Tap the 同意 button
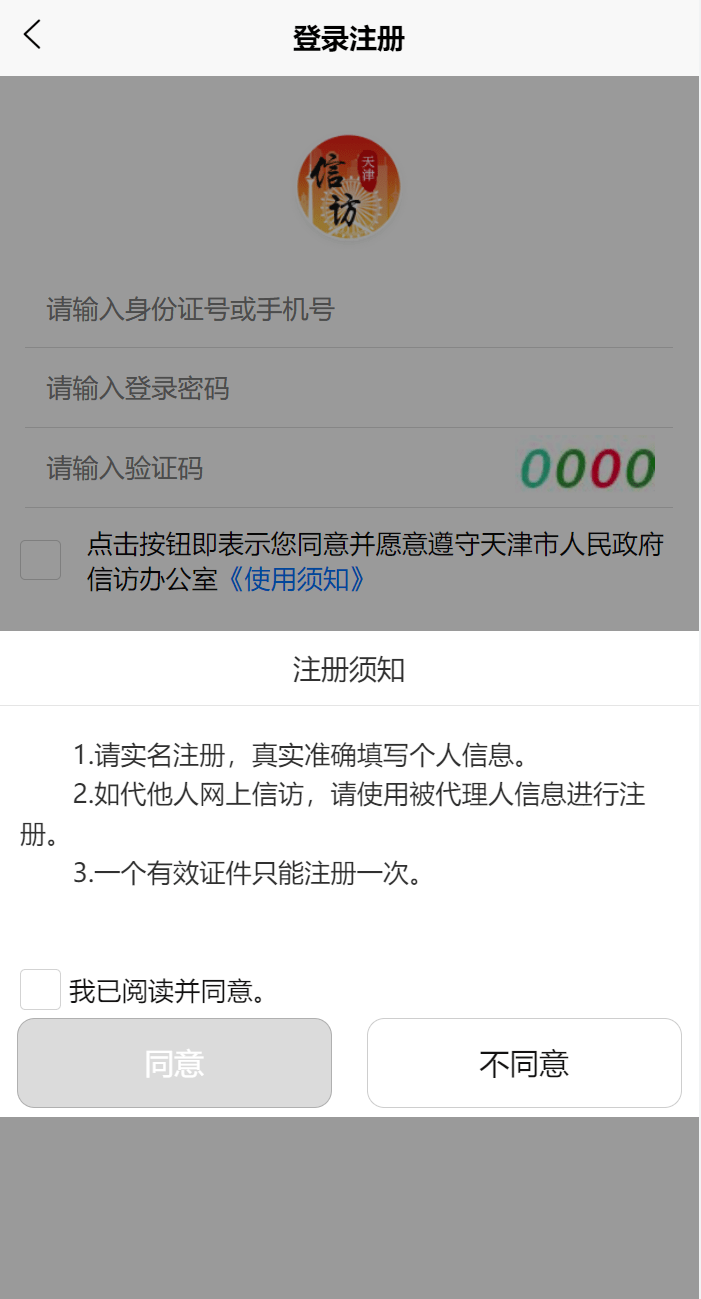Viewport: 701px width, 1299px height. (174, 1063)
